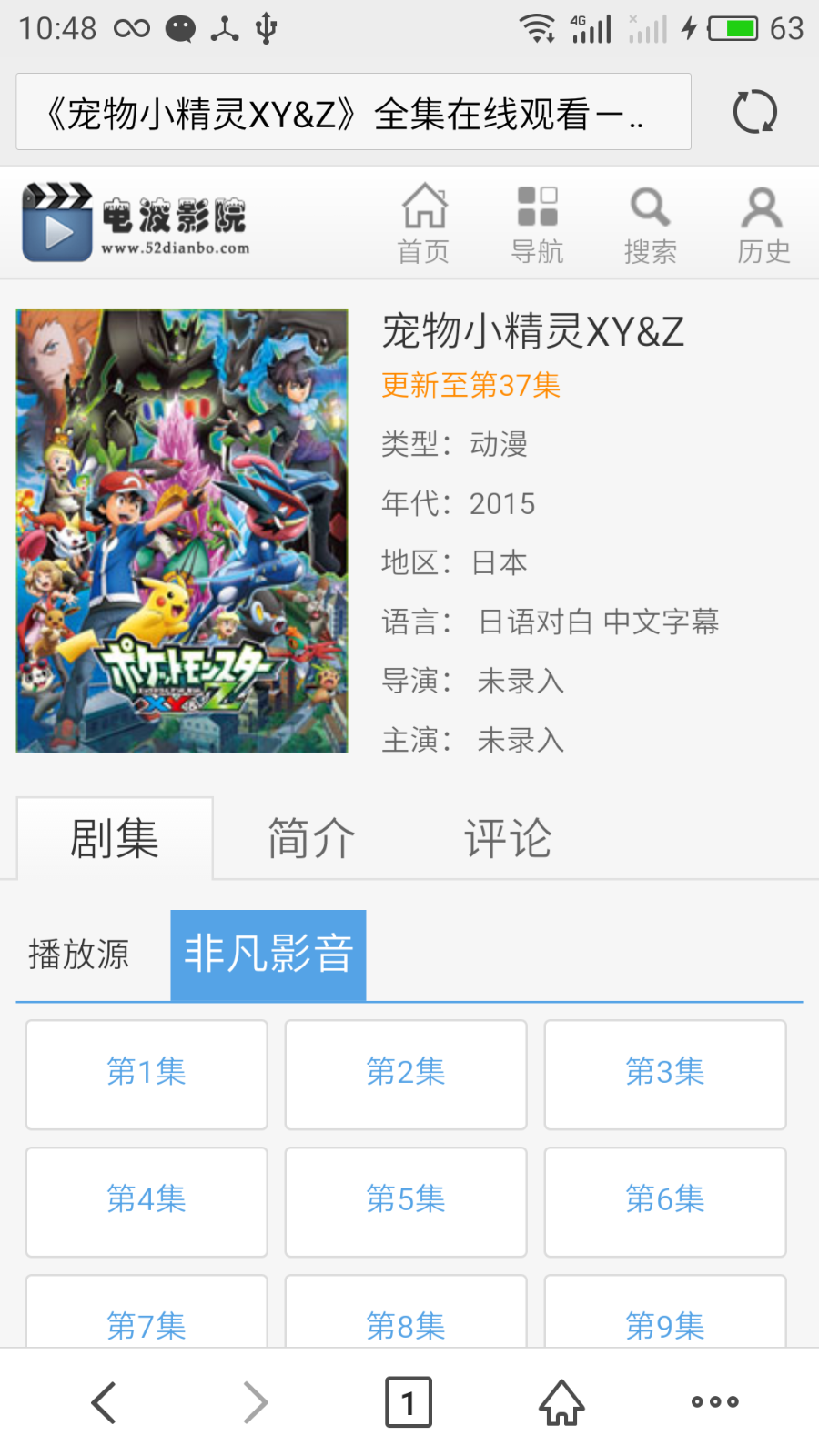Switch to the 简介 tab
This screenshot has height=1456, width=819.
[311, 838]
